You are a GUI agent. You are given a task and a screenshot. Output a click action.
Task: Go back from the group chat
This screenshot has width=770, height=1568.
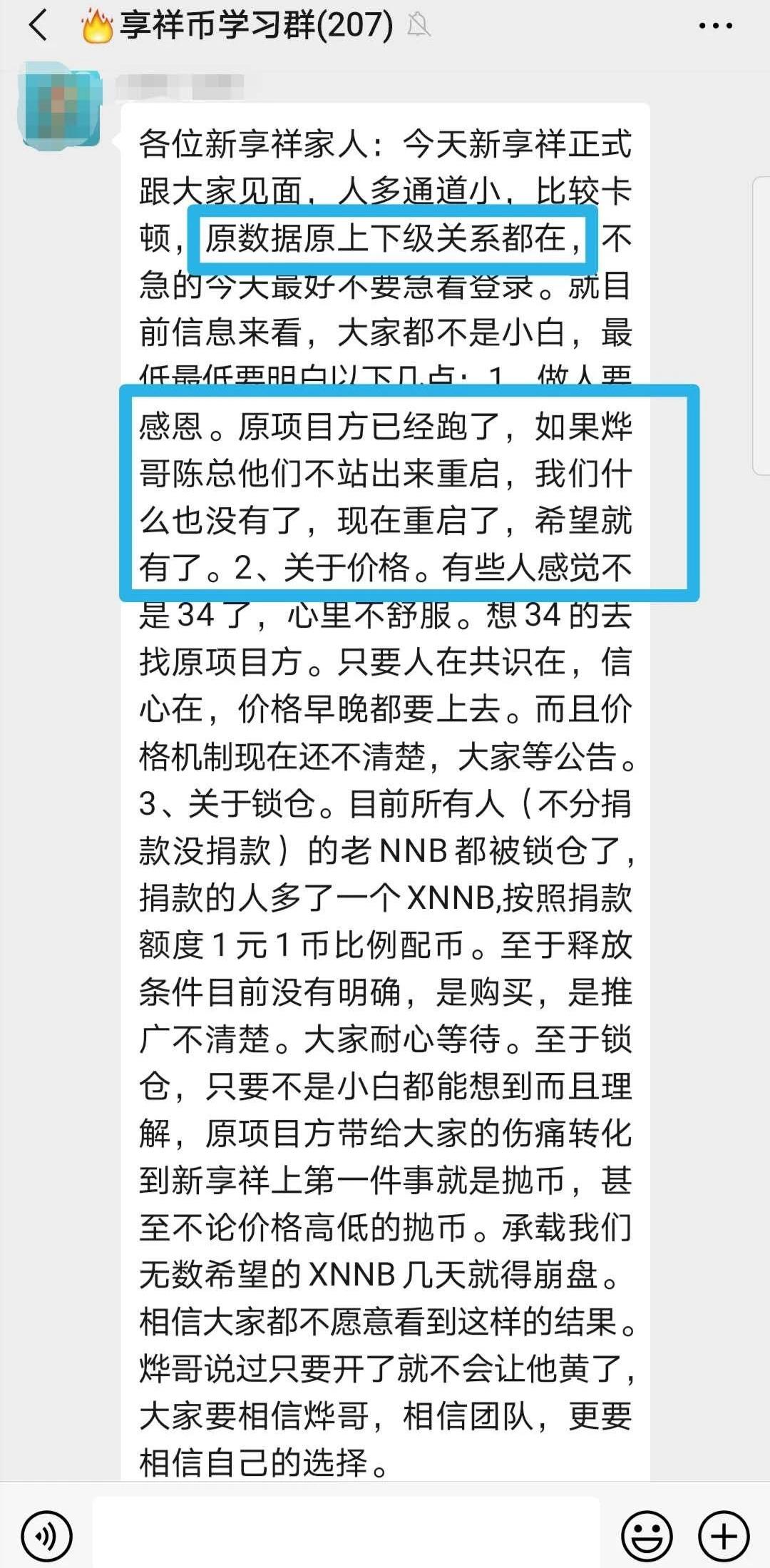pos(38,26)
